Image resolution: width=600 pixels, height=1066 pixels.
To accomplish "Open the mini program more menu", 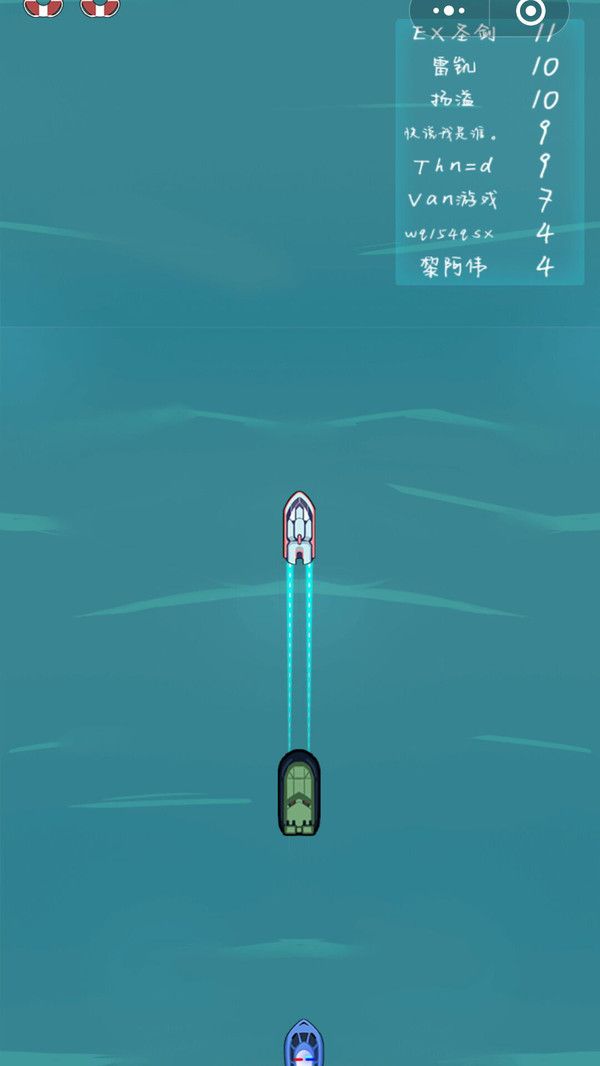I will (x=449, y=11).
